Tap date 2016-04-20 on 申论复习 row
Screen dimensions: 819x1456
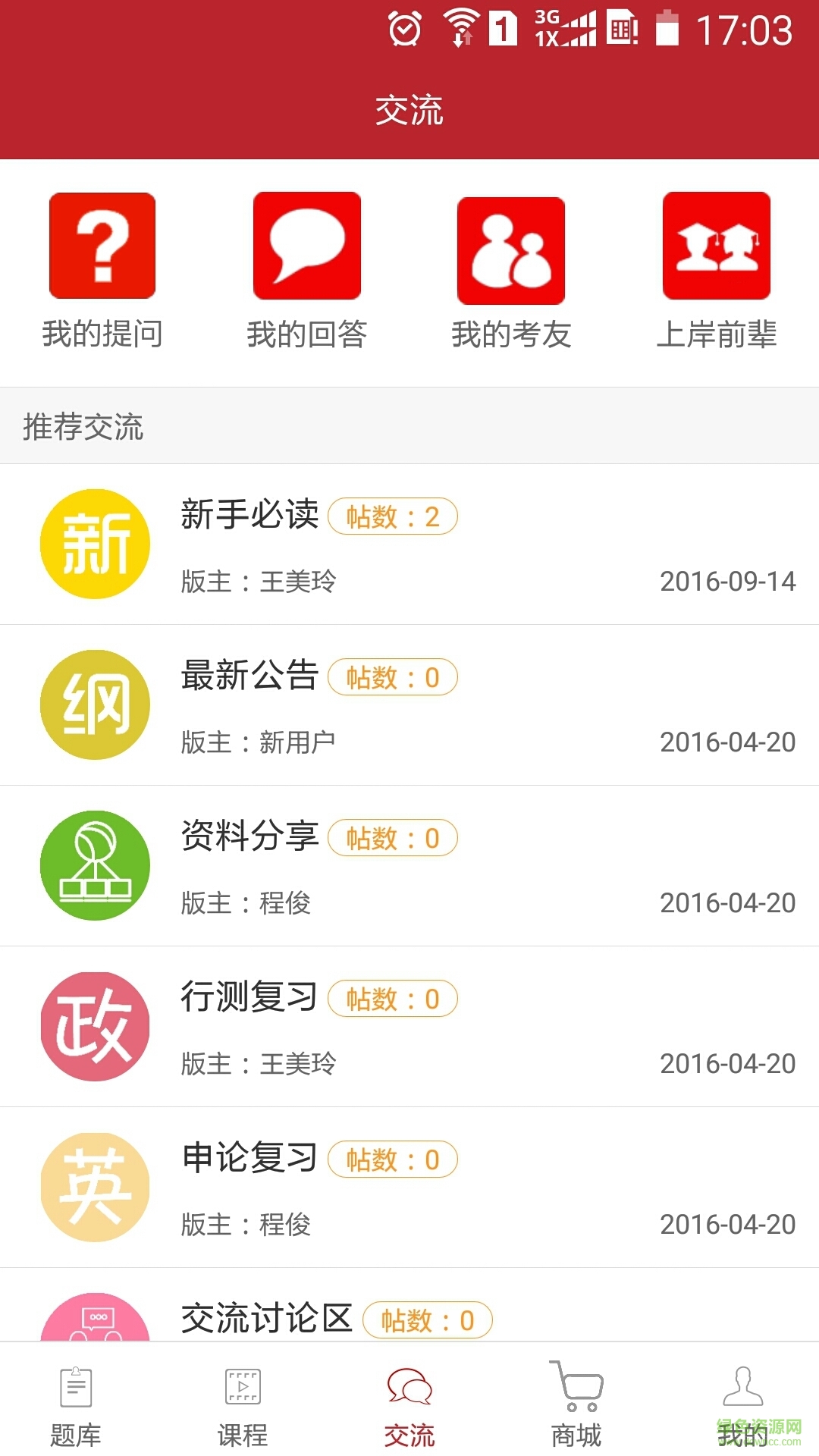coord(729,1225)
